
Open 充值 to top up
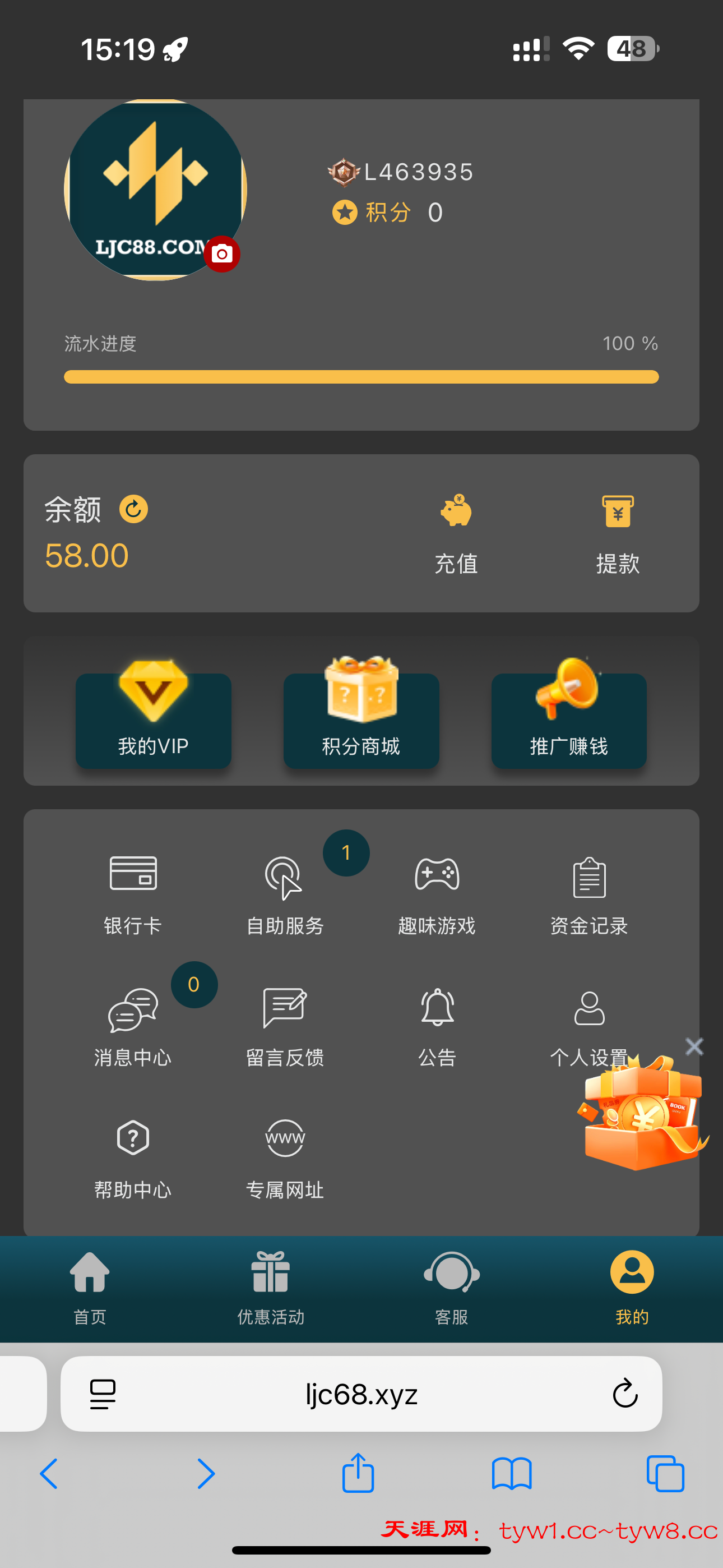coord(456,533)
